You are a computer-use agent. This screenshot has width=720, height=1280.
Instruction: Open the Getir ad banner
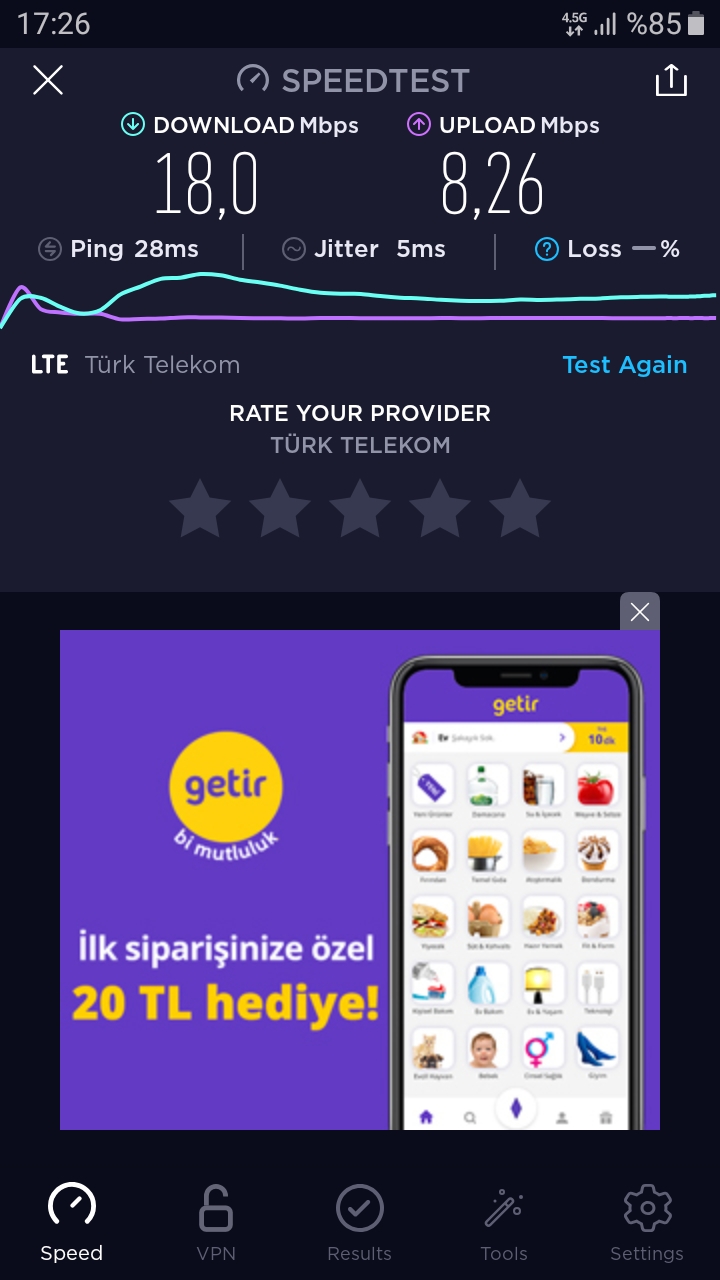(x=360, y=880)
